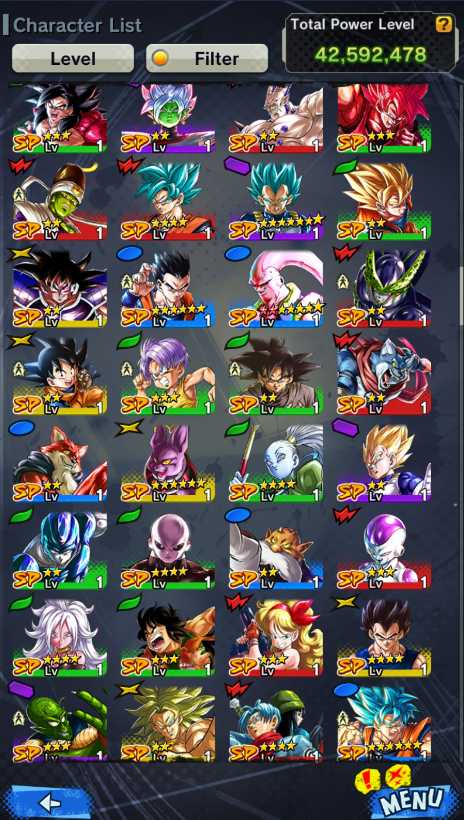Select the Jiren character card
Screen dimensions: 464x820
(x=167, y=550)
